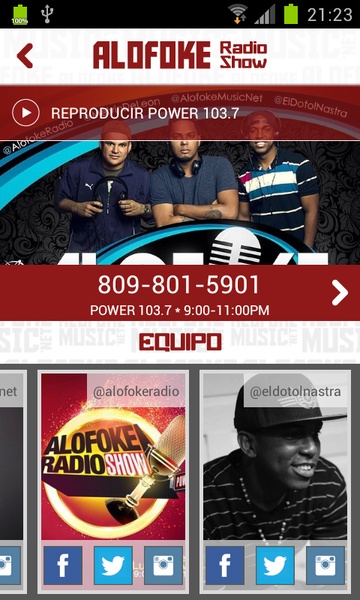Go back using the red arrow
The width and height of the screenshot is (360, 600).
25,55
